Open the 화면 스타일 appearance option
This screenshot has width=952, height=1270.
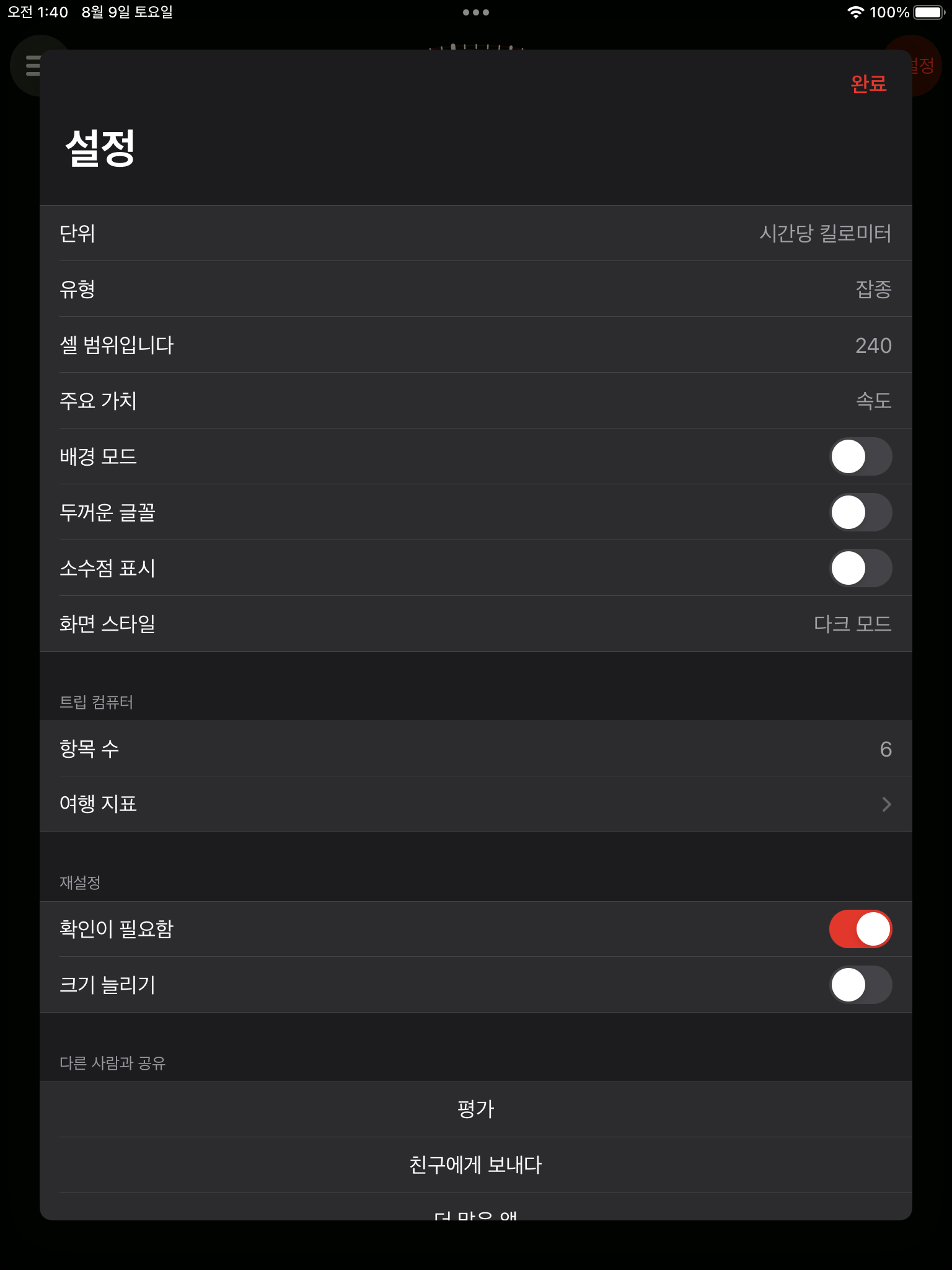pyautogui.click(x=476, y=624)
